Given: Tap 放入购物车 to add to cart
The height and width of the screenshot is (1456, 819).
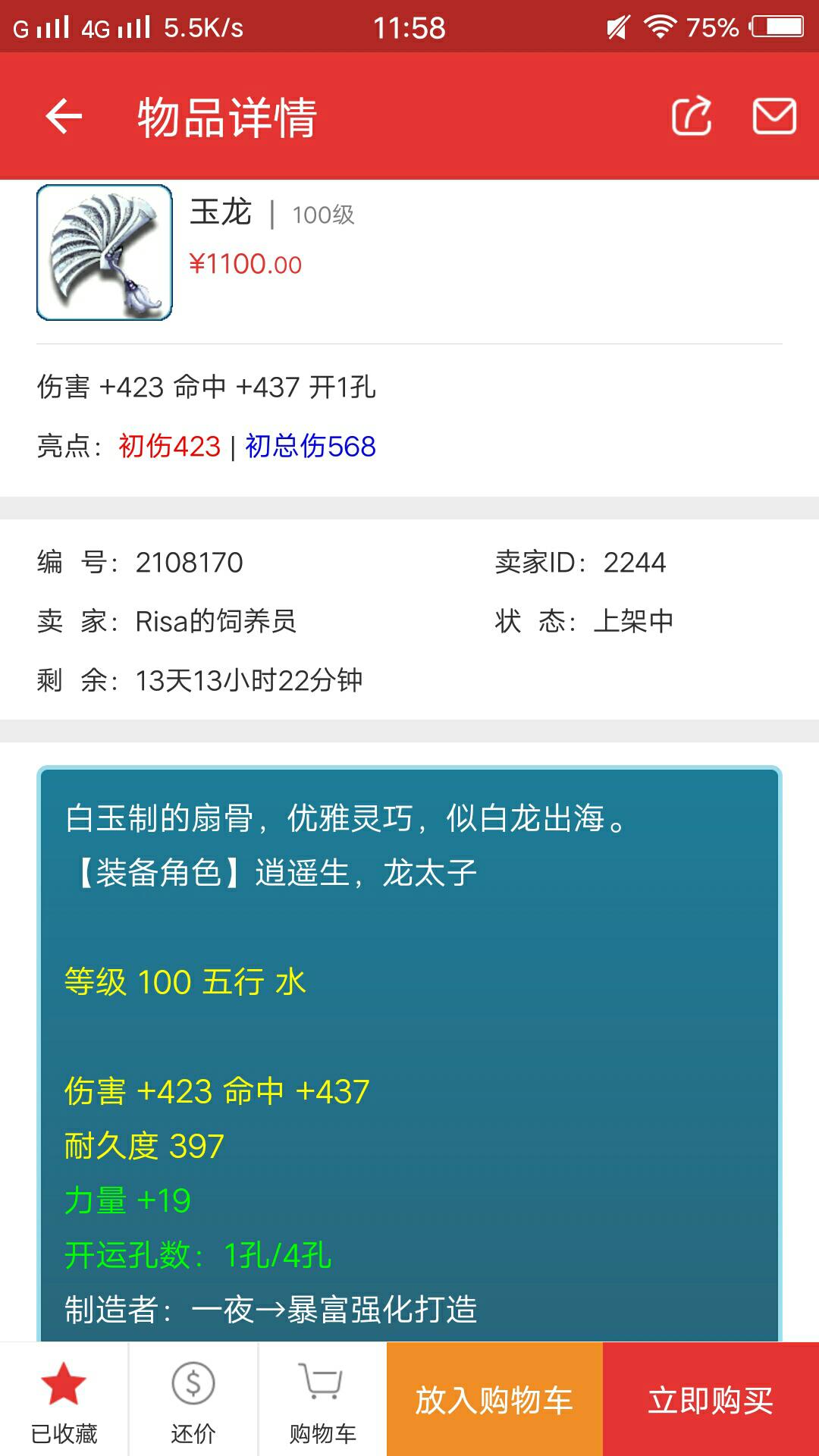Looking at the screenshot, I should [494, 1399].
